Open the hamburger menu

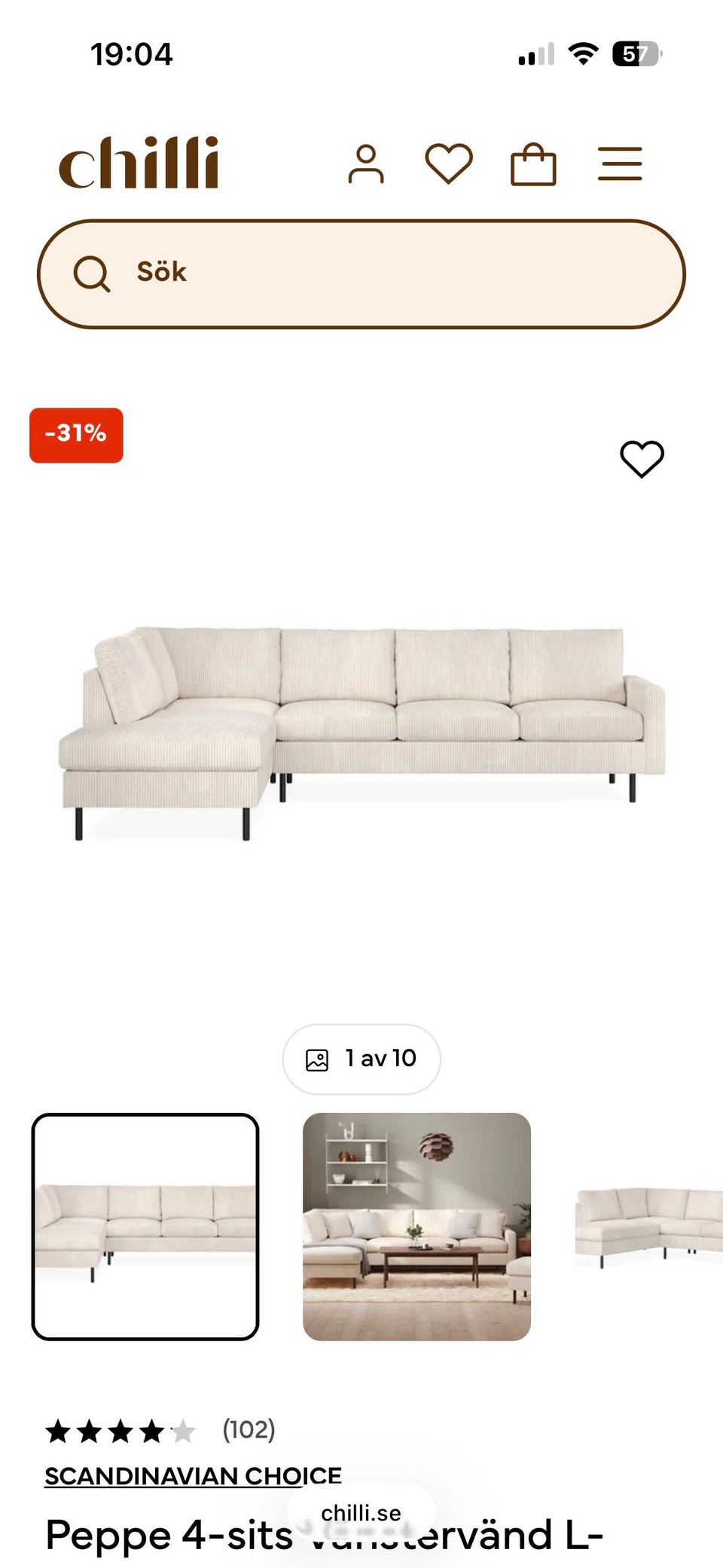tap(620, 164)
